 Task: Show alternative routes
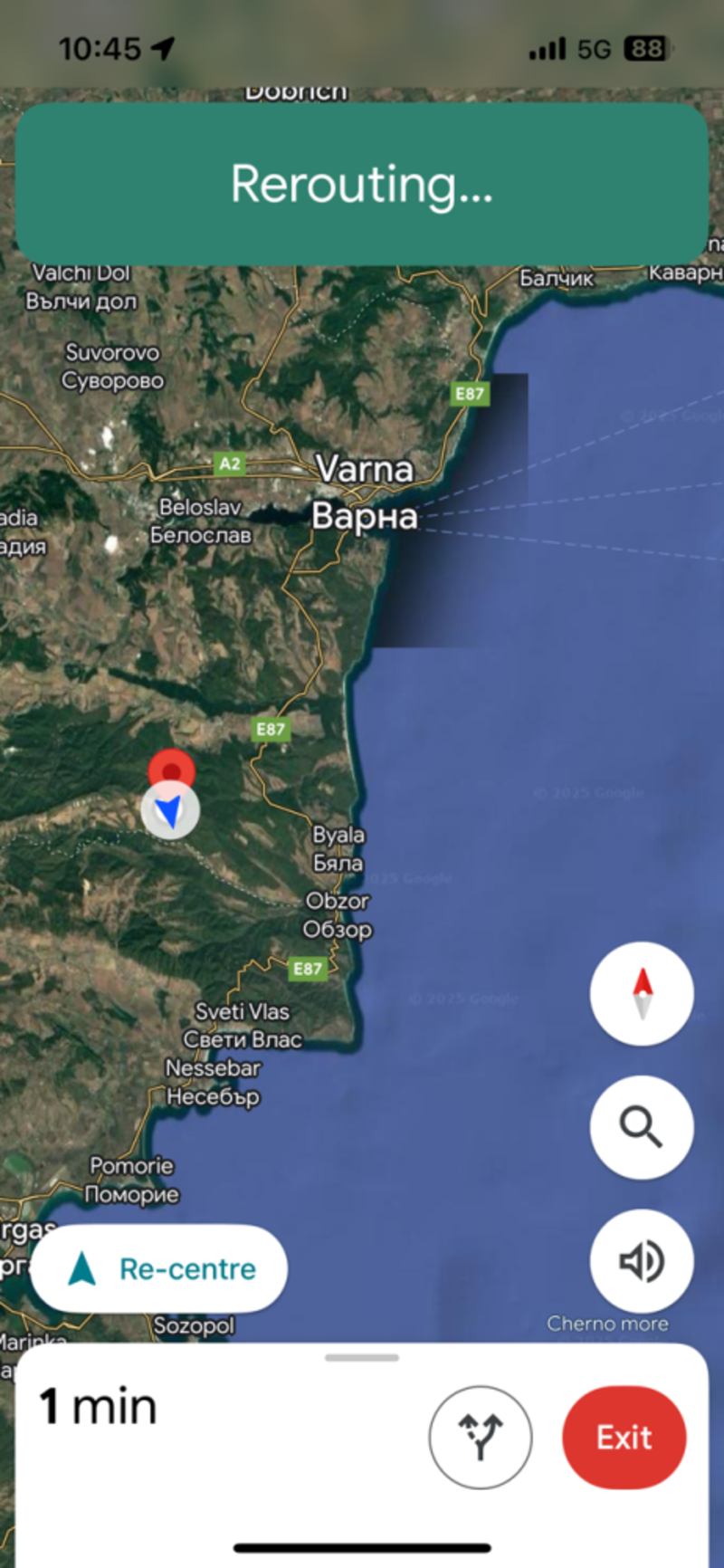(481, 1437)
